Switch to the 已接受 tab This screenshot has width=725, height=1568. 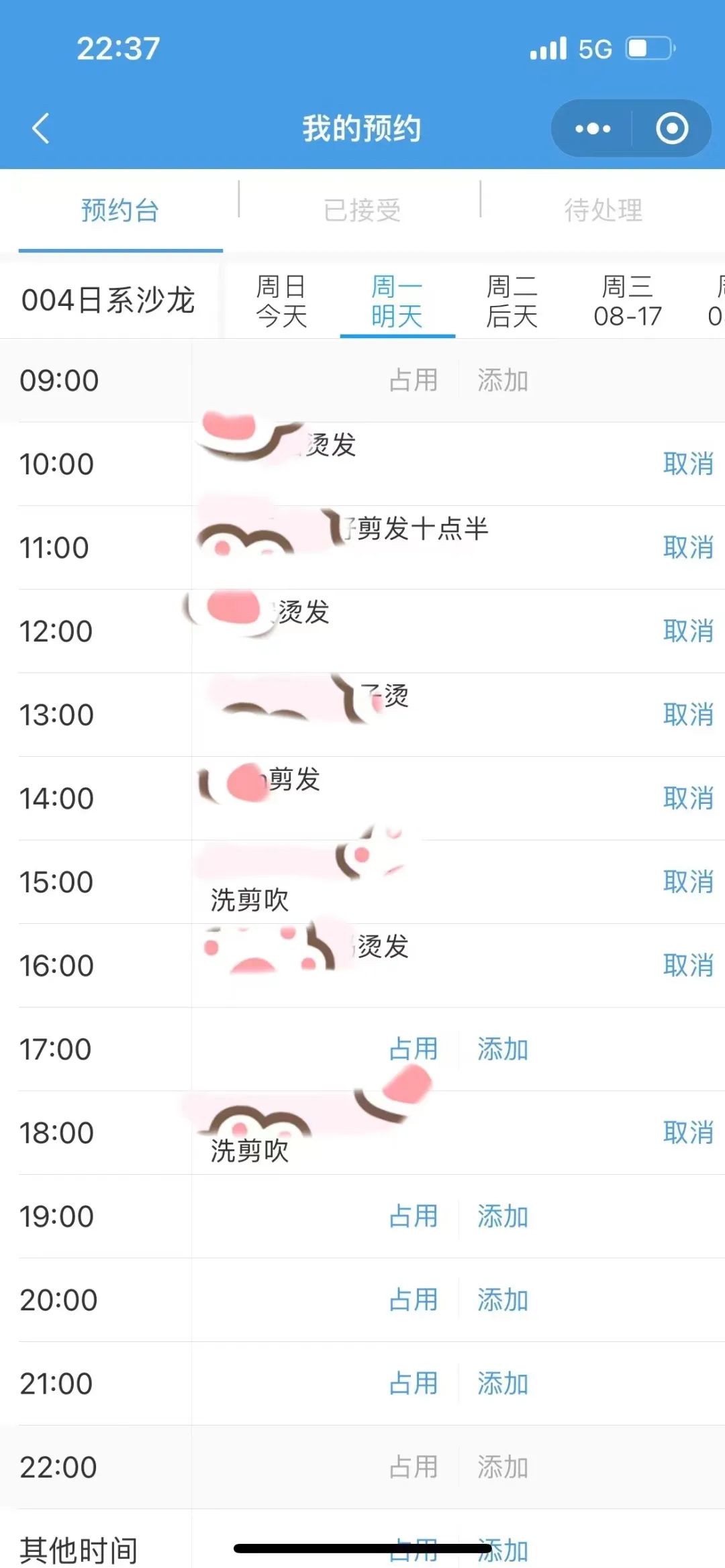362,210
